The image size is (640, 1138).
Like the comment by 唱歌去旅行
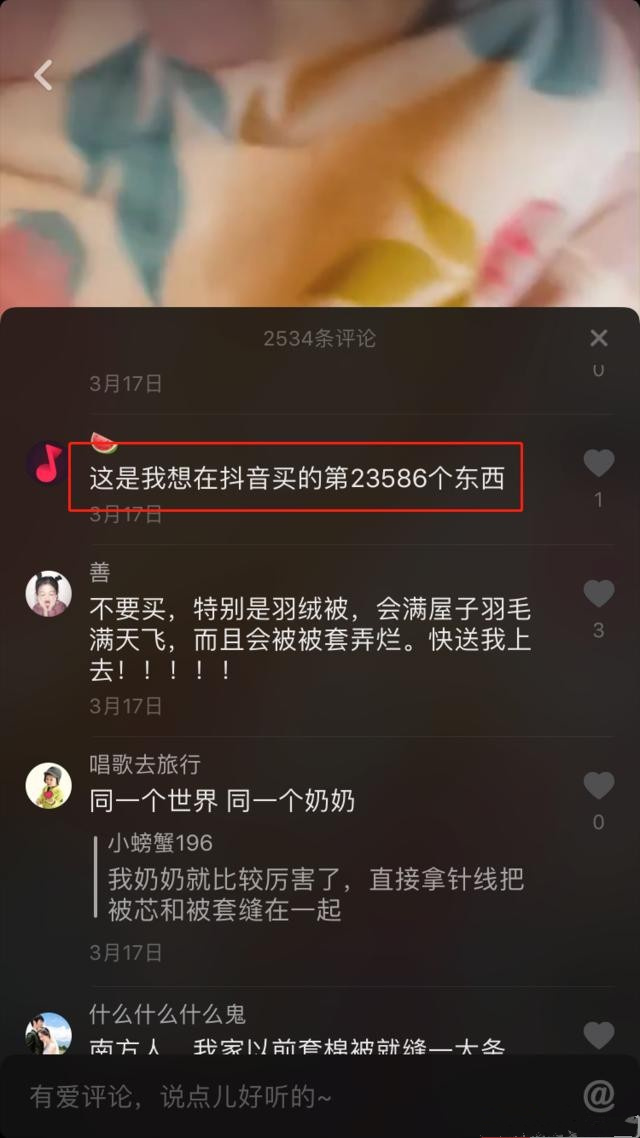[598, 786]
